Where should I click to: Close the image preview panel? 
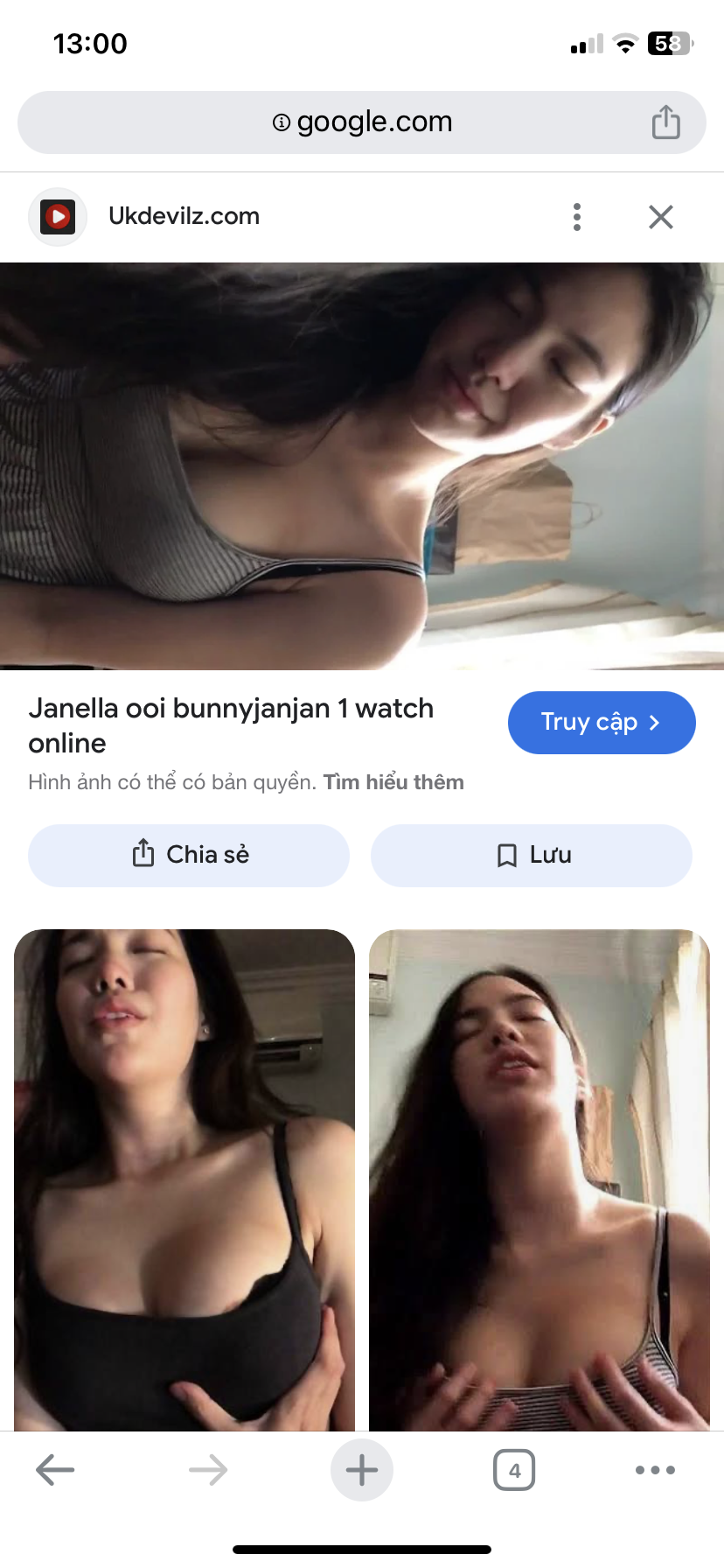(x=661, y=217)
